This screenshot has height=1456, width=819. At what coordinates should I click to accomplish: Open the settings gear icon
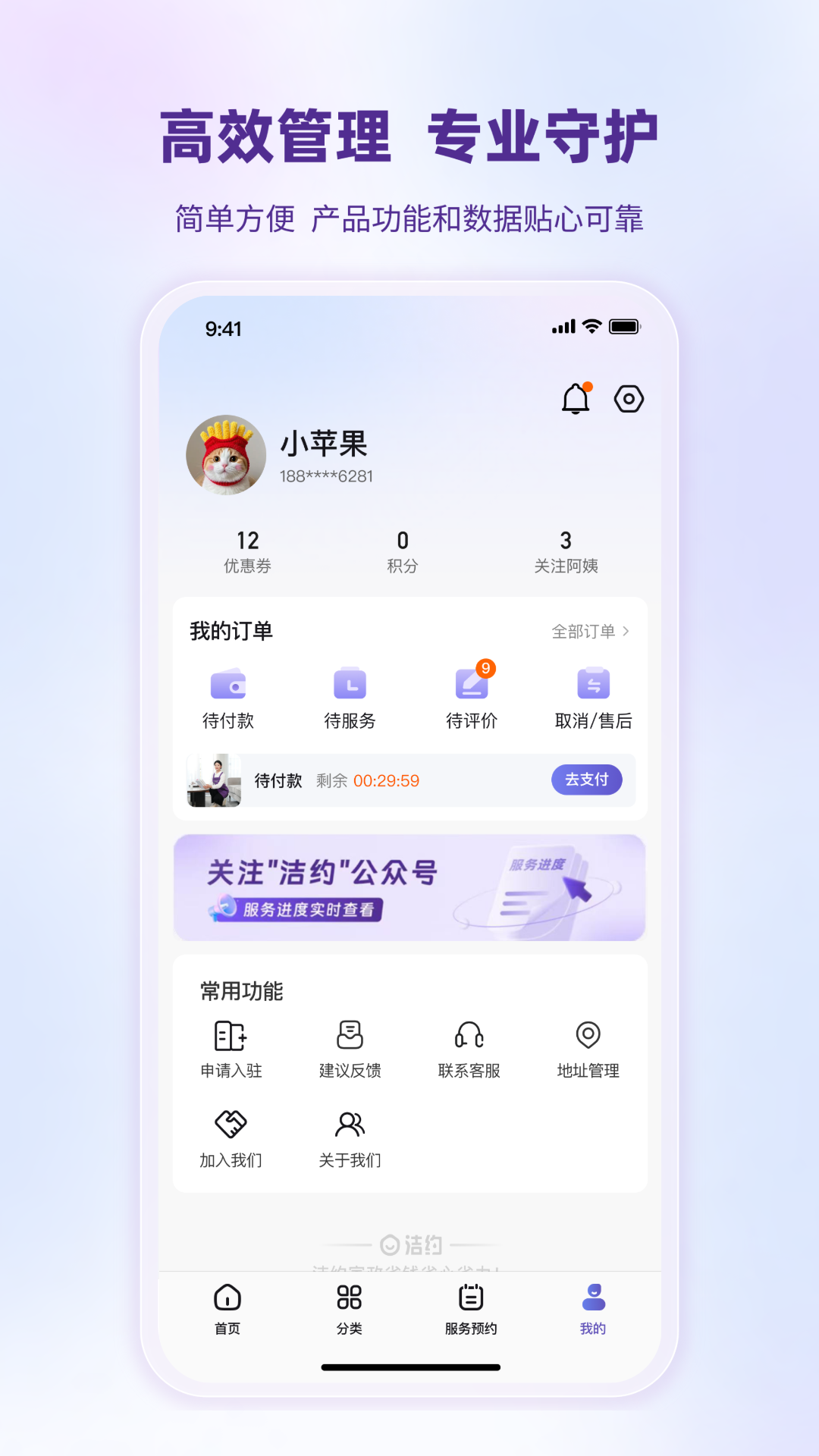point(628,398)
